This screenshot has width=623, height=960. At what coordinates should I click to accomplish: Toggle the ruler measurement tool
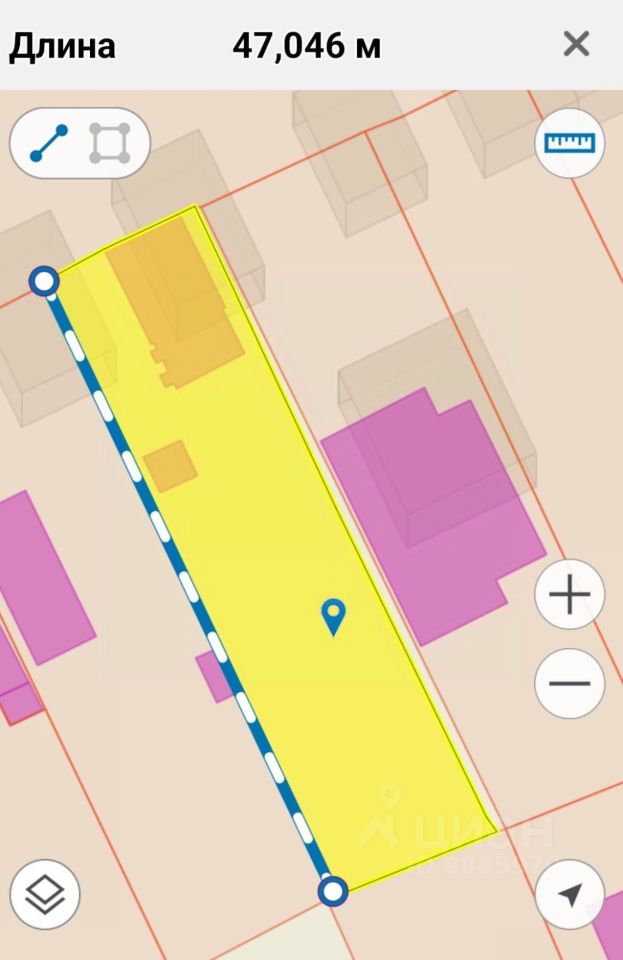click(570, 143)
